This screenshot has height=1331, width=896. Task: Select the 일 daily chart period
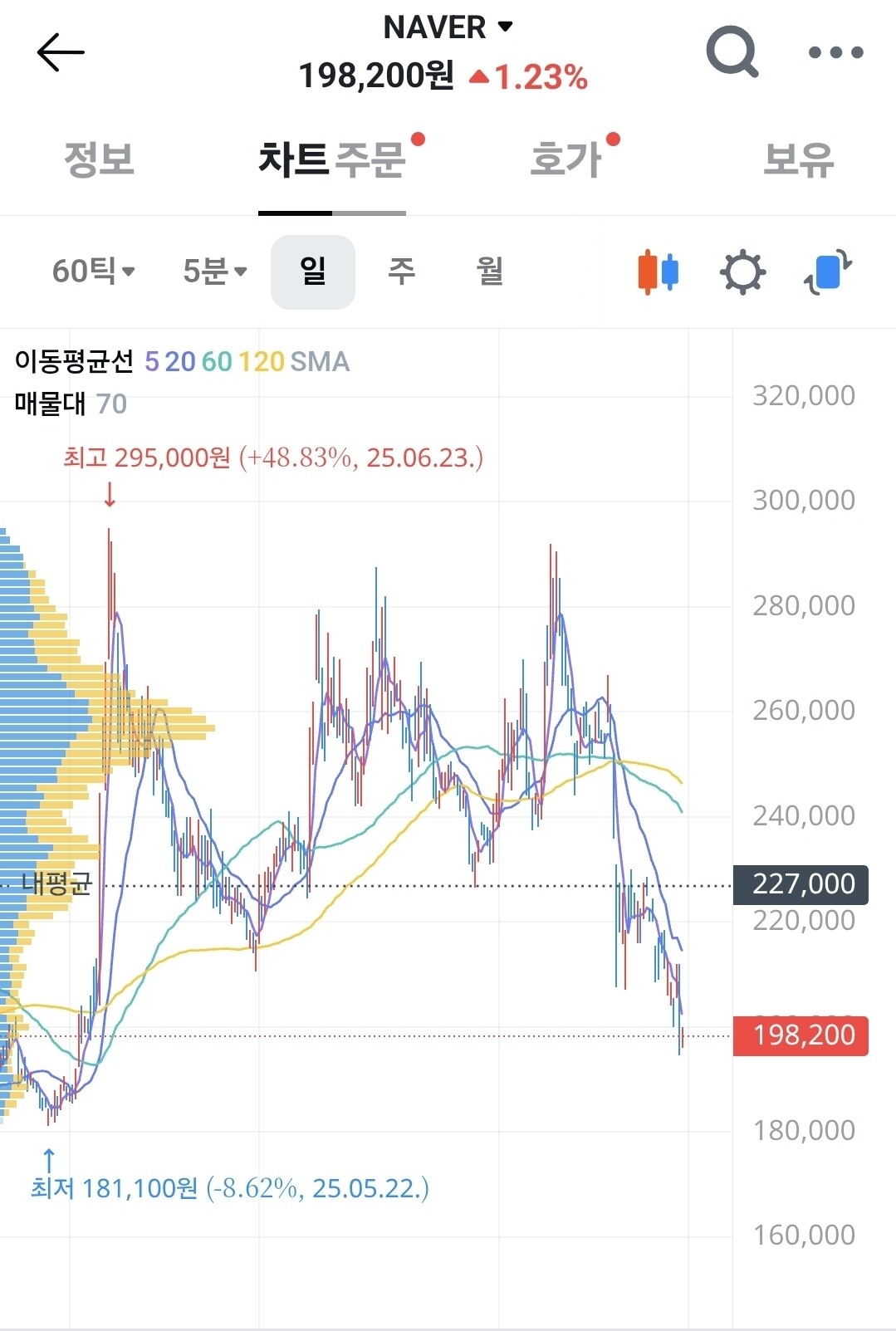[x=313, y=272]
